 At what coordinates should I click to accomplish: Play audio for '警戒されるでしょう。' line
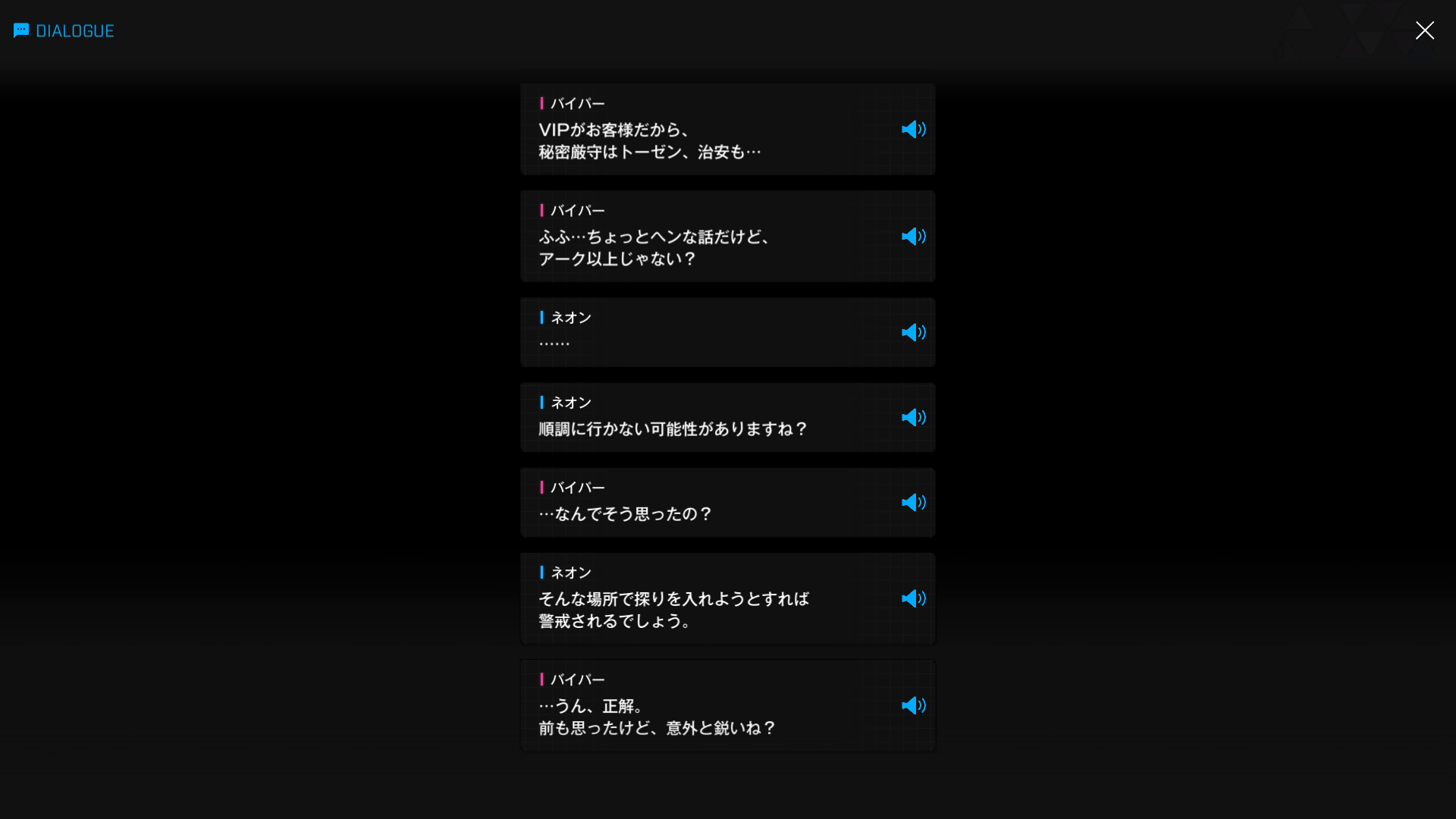(x=913, y=599)
